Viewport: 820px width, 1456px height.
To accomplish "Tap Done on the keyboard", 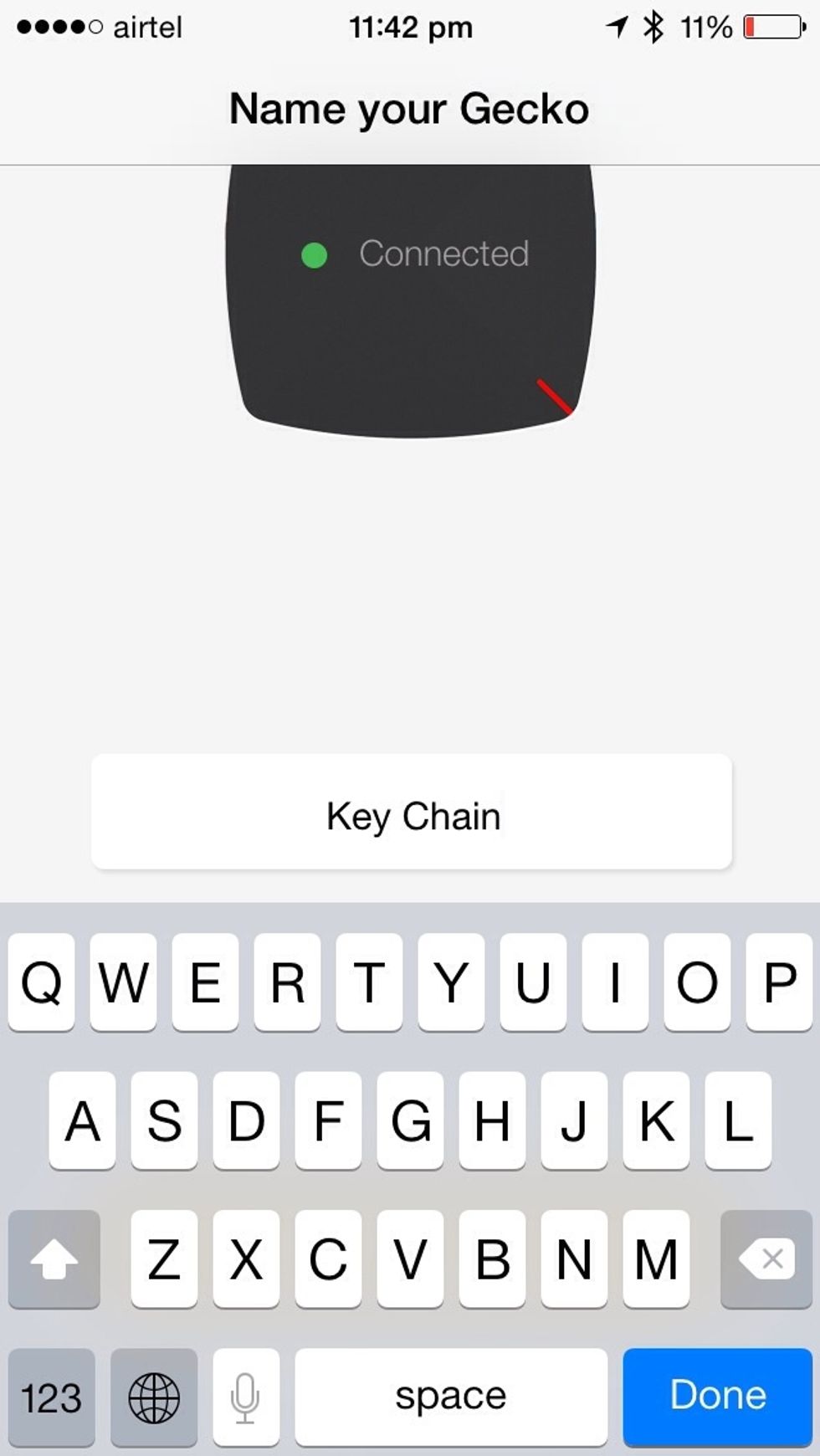I will [717, 1396].
